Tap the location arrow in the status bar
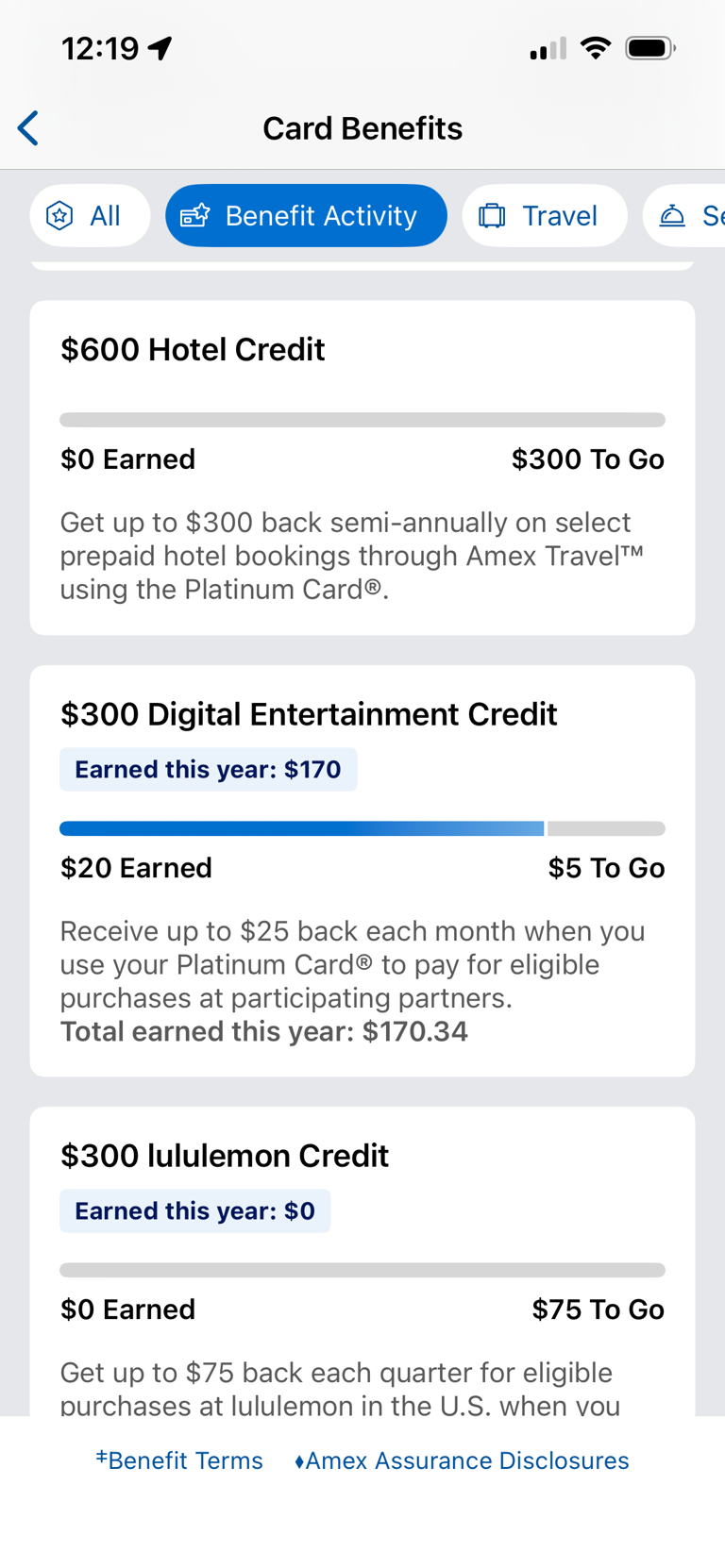Image resolution: width=725 pixels, height=1568 pixels. 159,46
